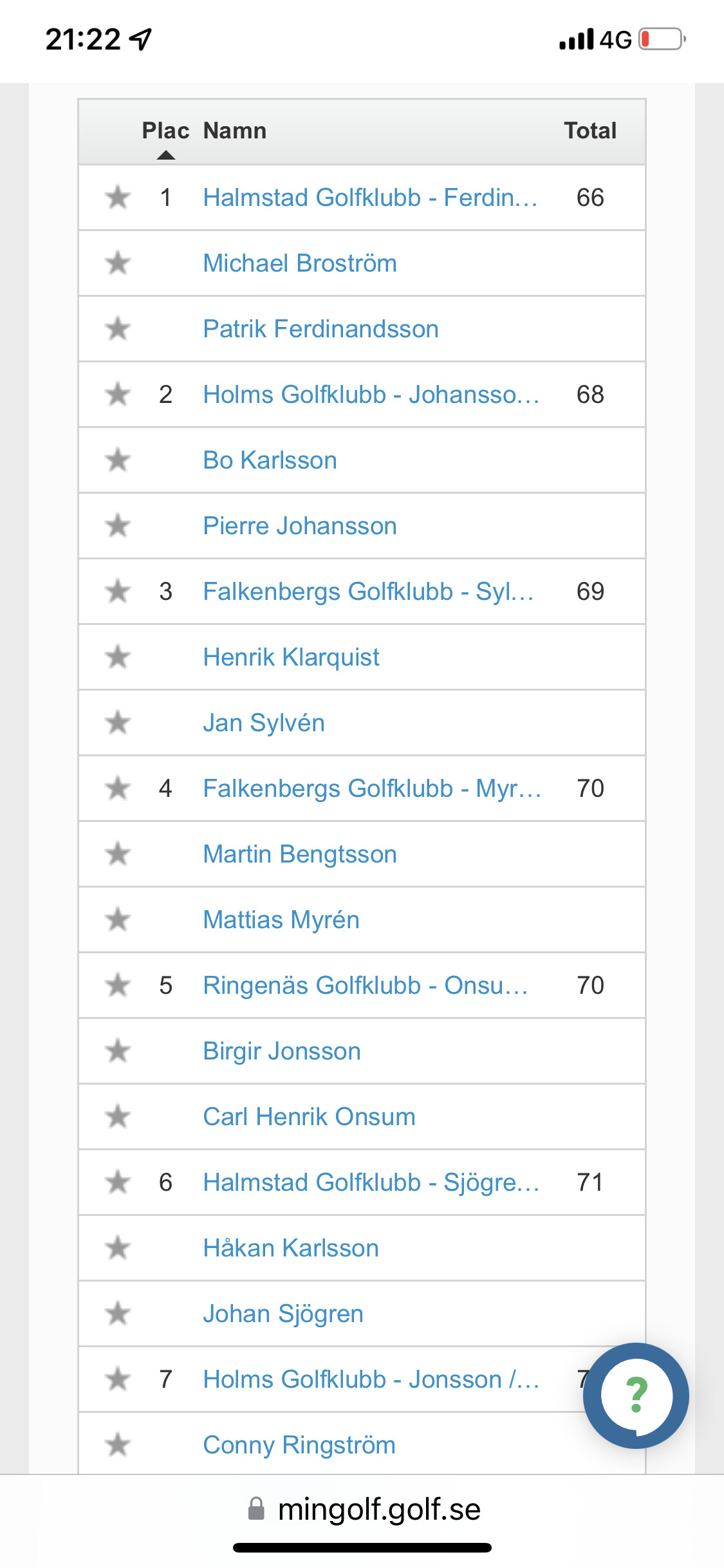The height and width of the screenshot is (1568, 724).
Task: Select the Henrik Klarquist link
Action: 291,657
